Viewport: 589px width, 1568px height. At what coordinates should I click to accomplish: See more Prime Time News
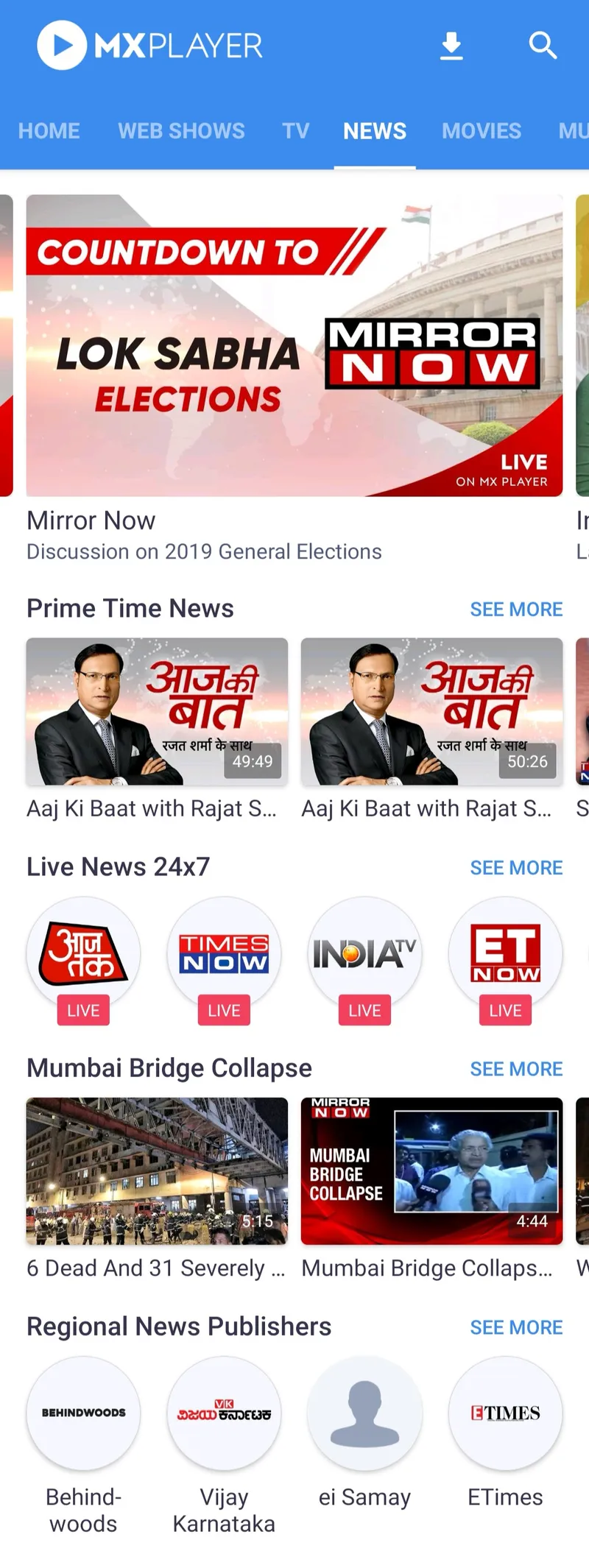(516, 610)
